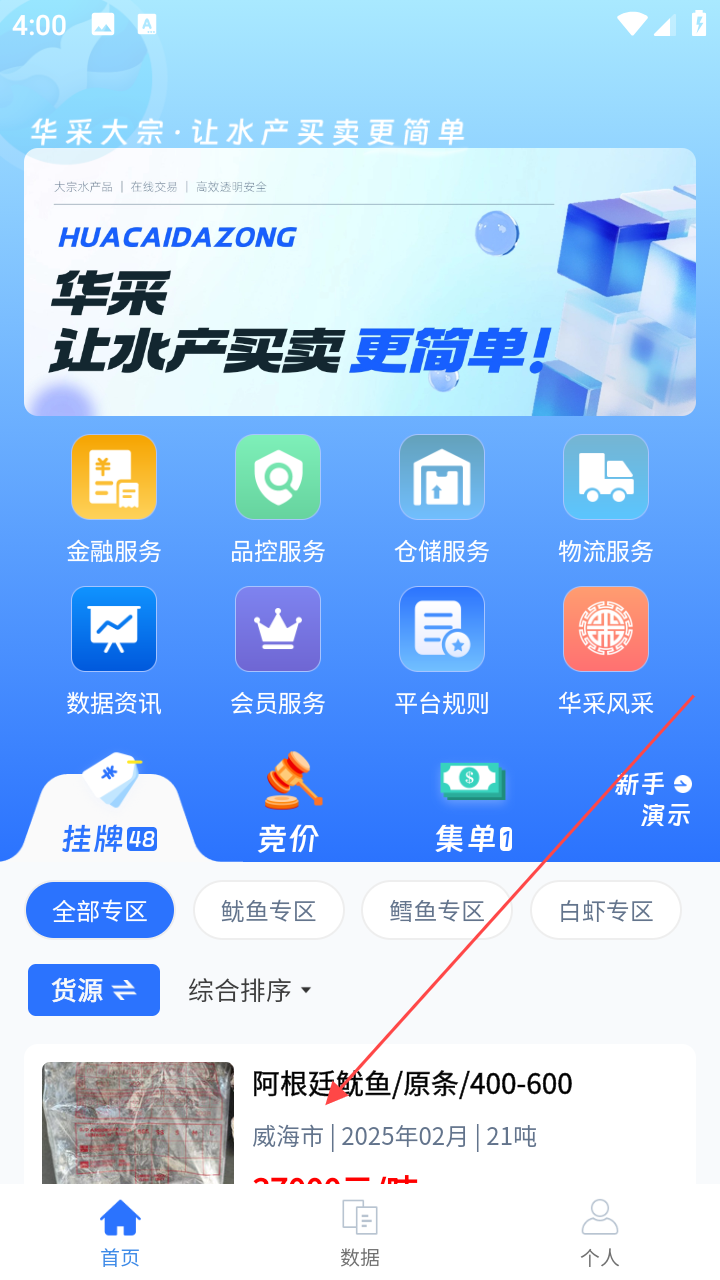720x1280 pixels.
Task: Expand the 综合排序 sort dropdown
Action: click(250, 990)
